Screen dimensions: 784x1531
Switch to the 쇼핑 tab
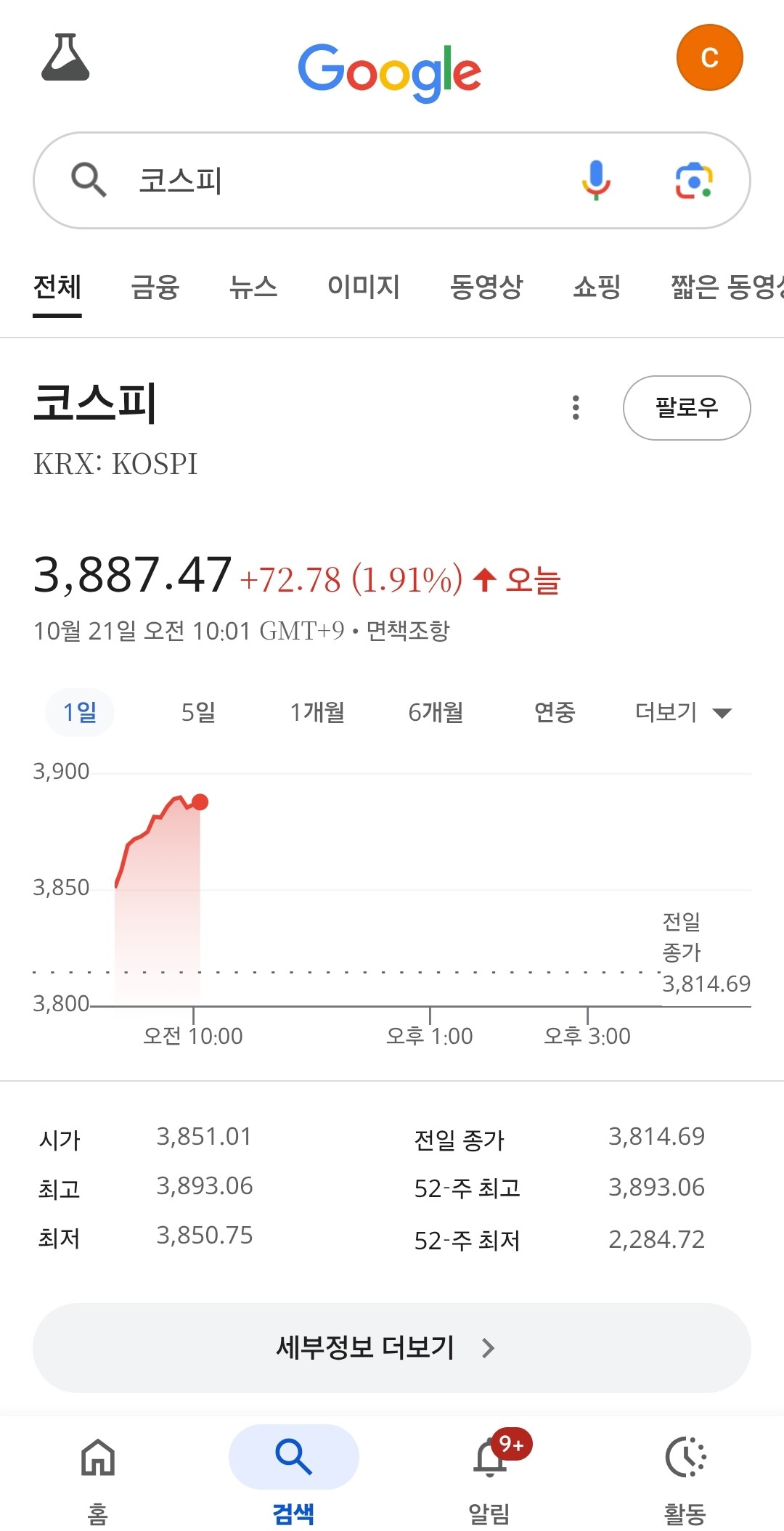[x=597, y=287]
